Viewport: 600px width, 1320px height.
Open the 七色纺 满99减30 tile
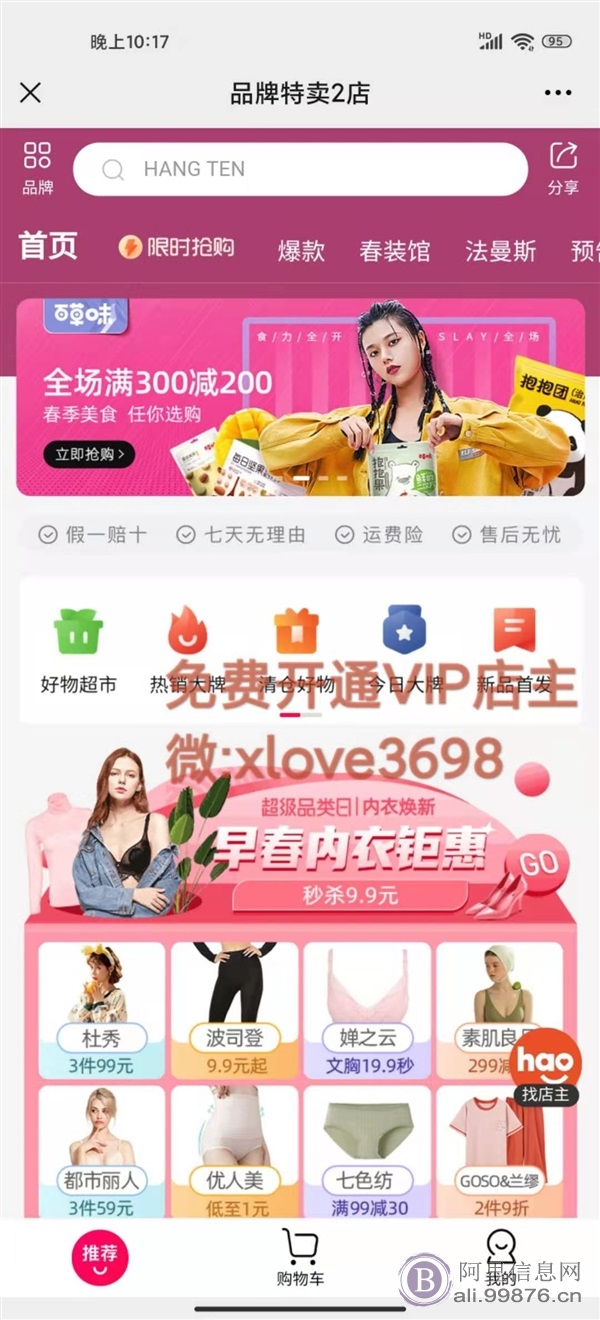click(x=367, y=1153)
